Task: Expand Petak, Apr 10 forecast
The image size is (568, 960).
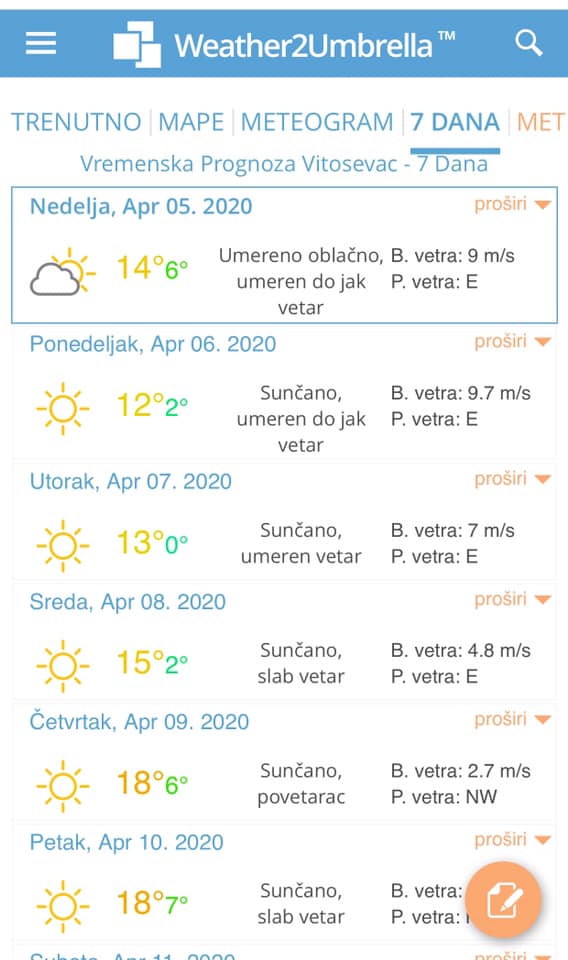Action: tap(513, 839)
